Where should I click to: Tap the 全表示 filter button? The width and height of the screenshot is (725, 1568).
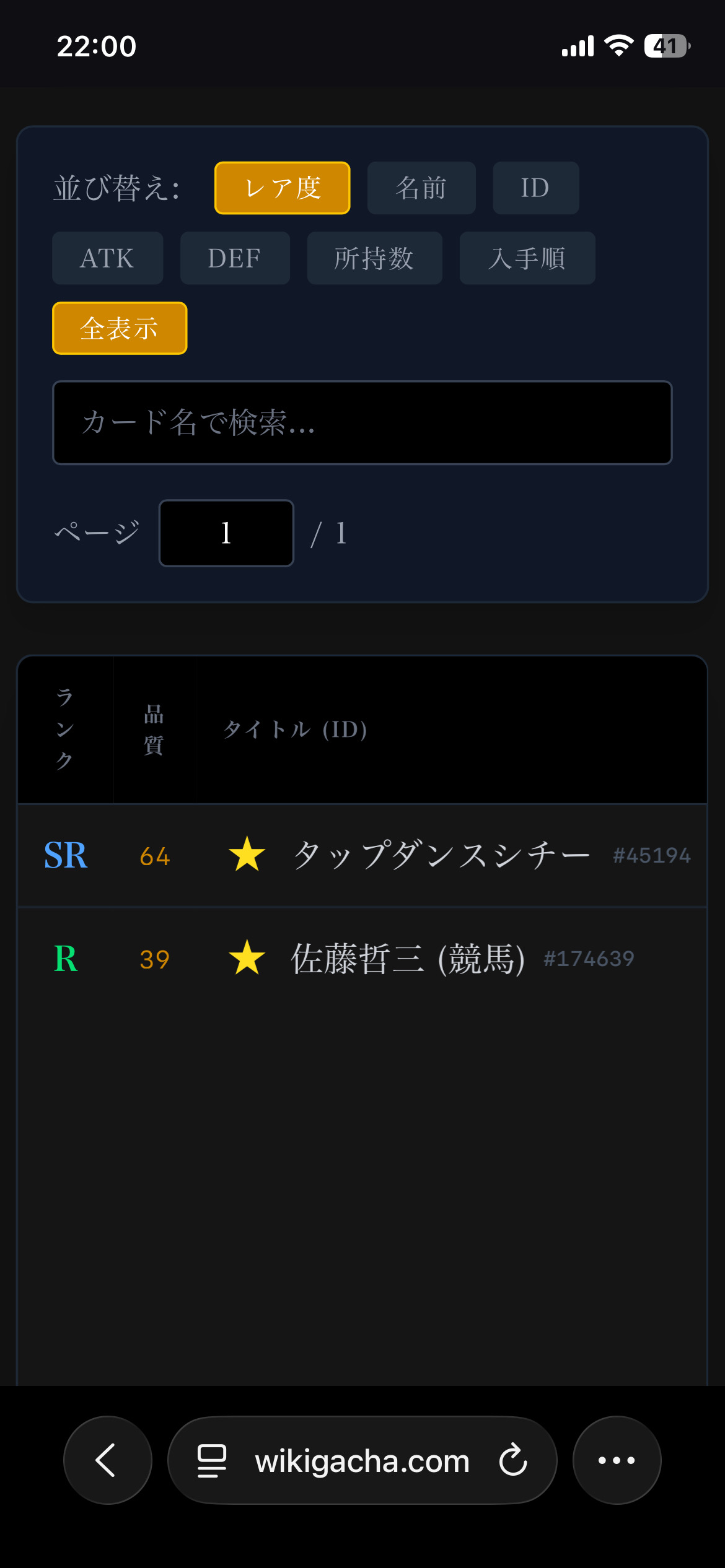coord(120,328)
